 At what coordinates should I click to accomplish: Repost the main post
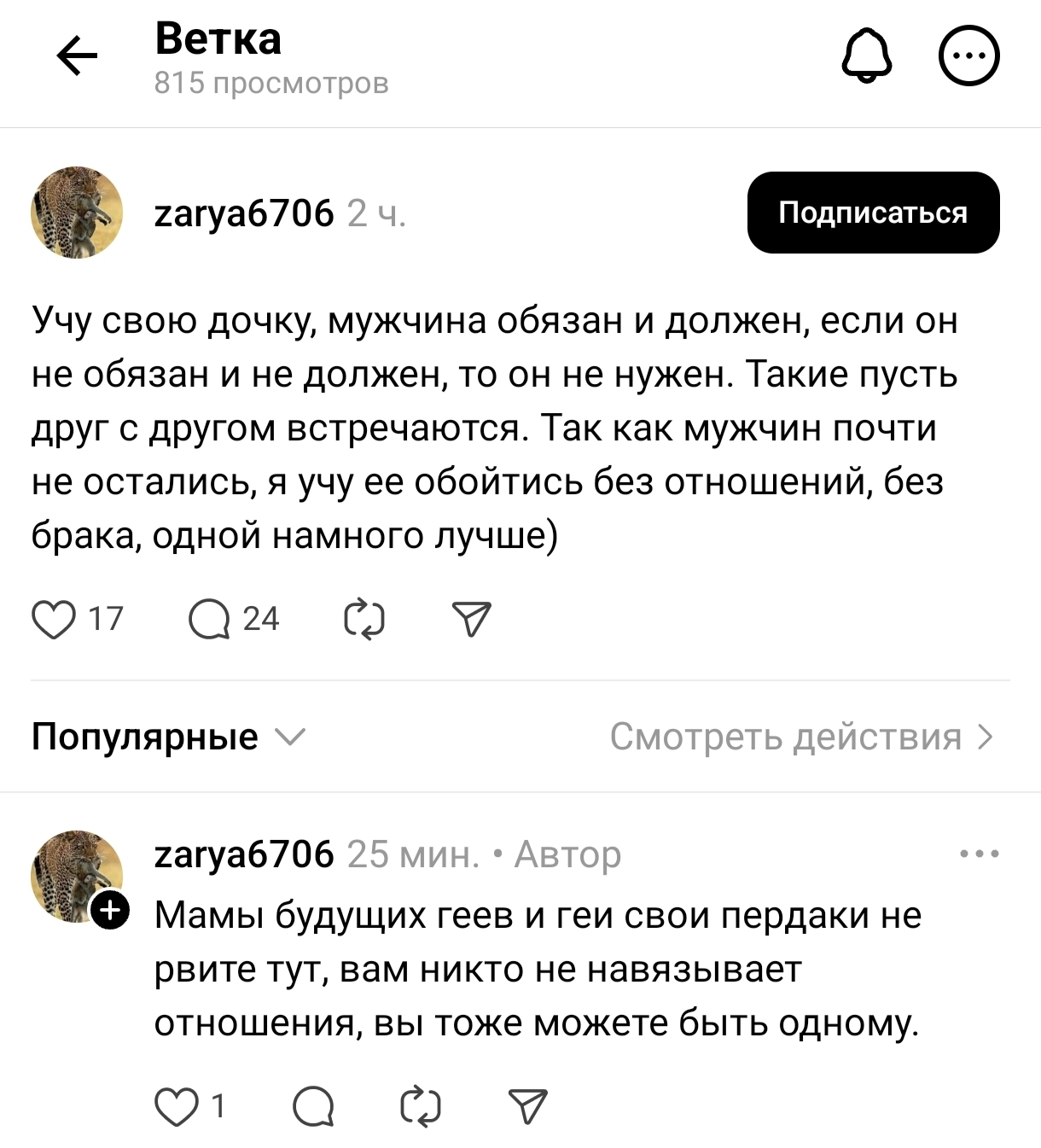[364, 619]
